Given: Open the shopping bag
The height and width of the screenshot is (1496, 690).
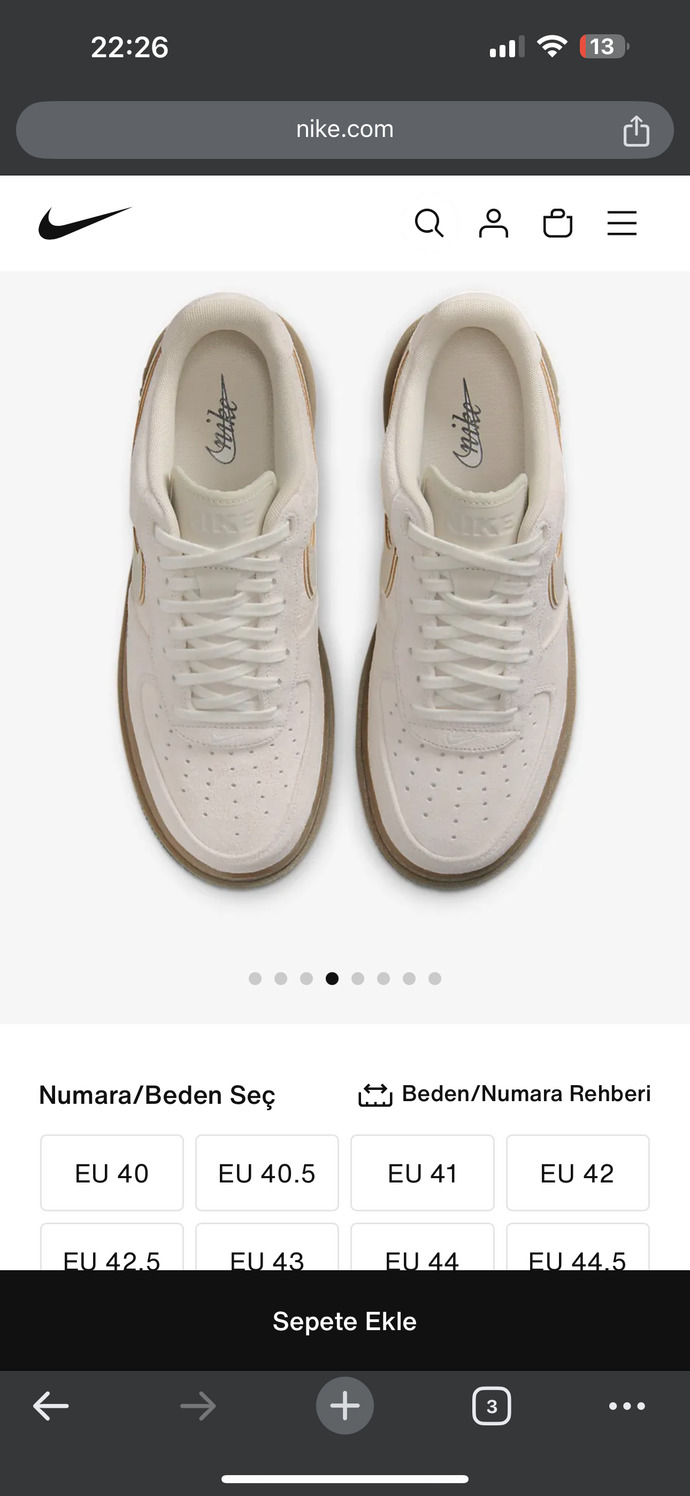Looking at the screenshot, I should tap(558, 223).
